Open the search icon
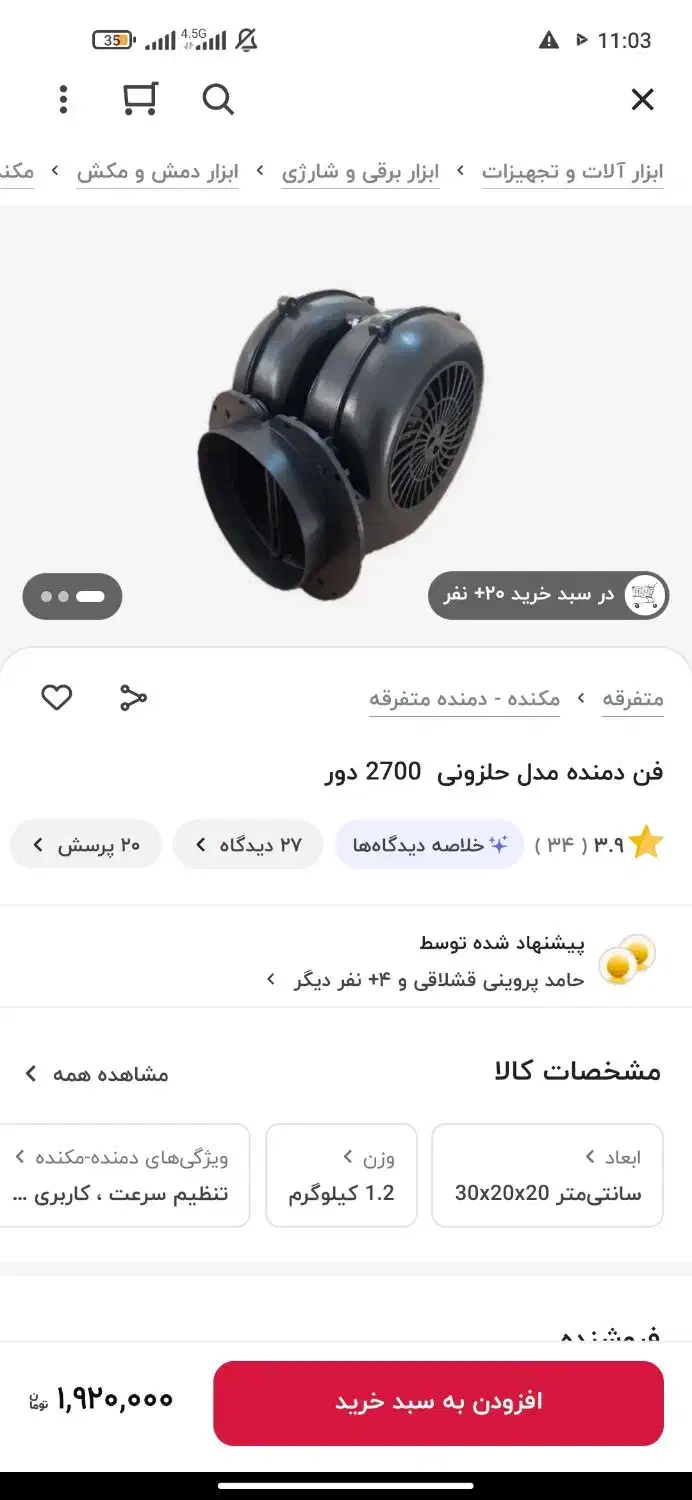692x1500 pixels. coord(218,99)
